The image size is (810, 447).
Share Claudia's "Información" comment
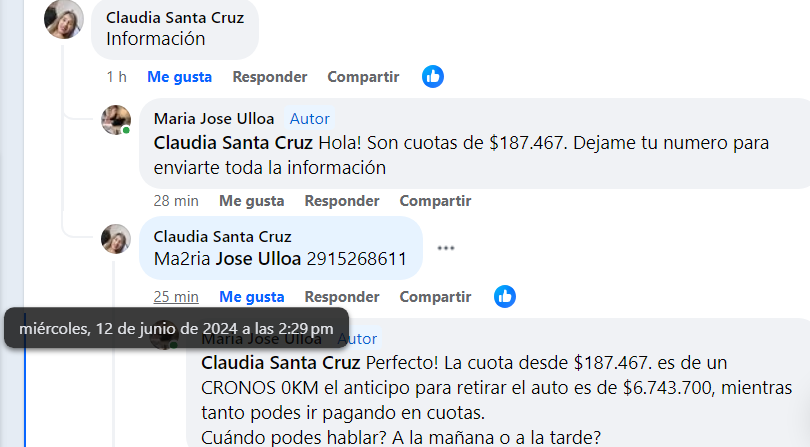(x=363, y=76)
